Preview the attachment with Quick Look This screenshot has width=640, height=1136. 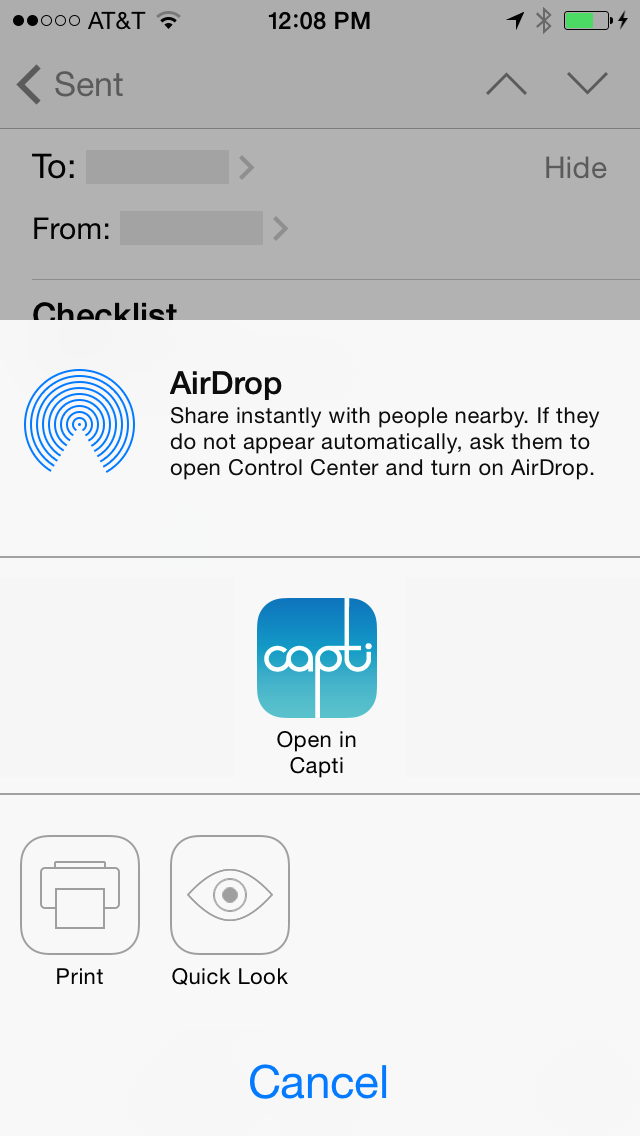click(230, 895)
